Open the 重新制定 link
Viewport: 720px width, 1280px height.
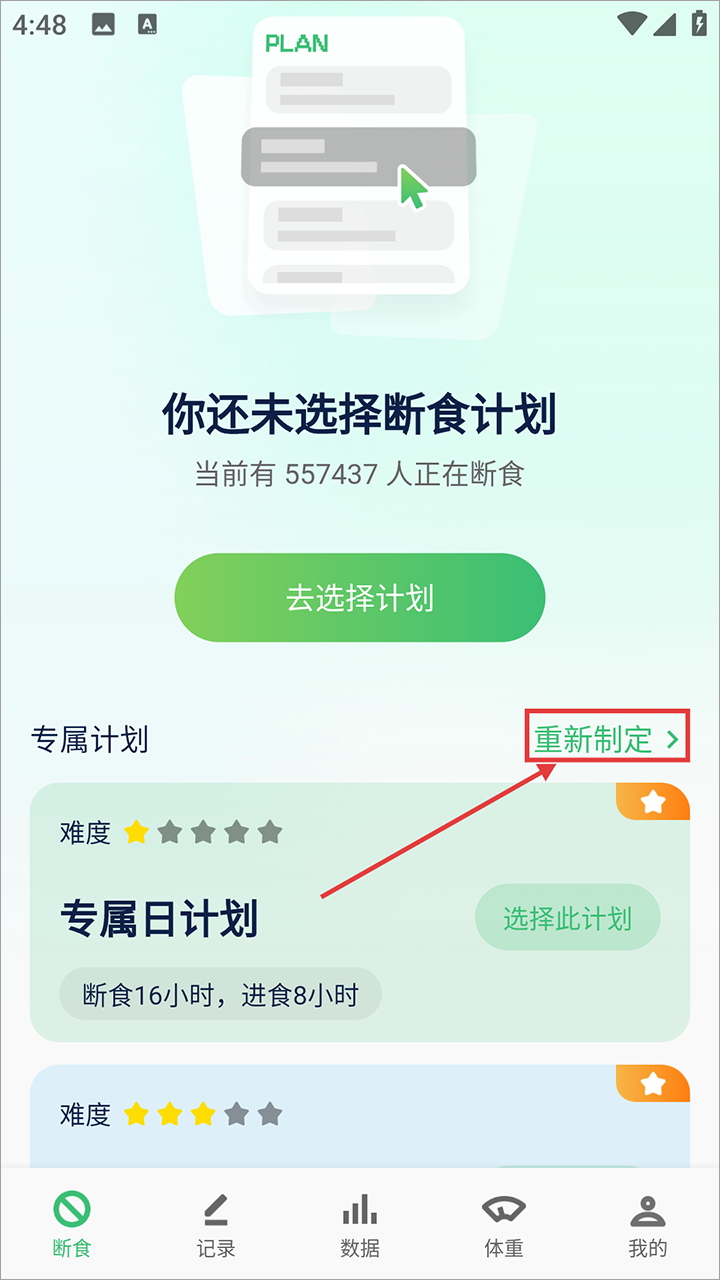(x=606, y=740)
